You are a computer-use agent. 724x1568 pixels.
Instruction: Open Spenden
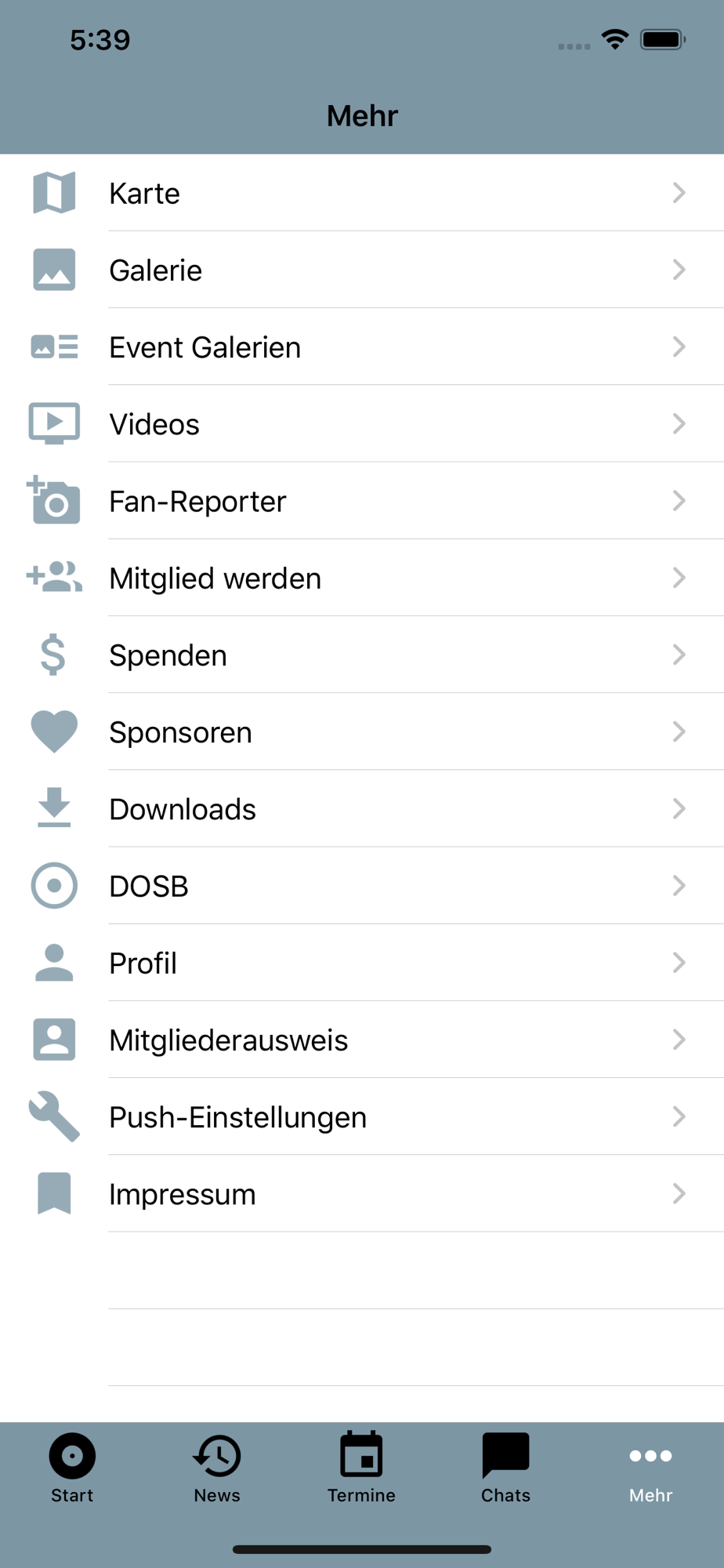pyautogui.click(x=362, y=655)
